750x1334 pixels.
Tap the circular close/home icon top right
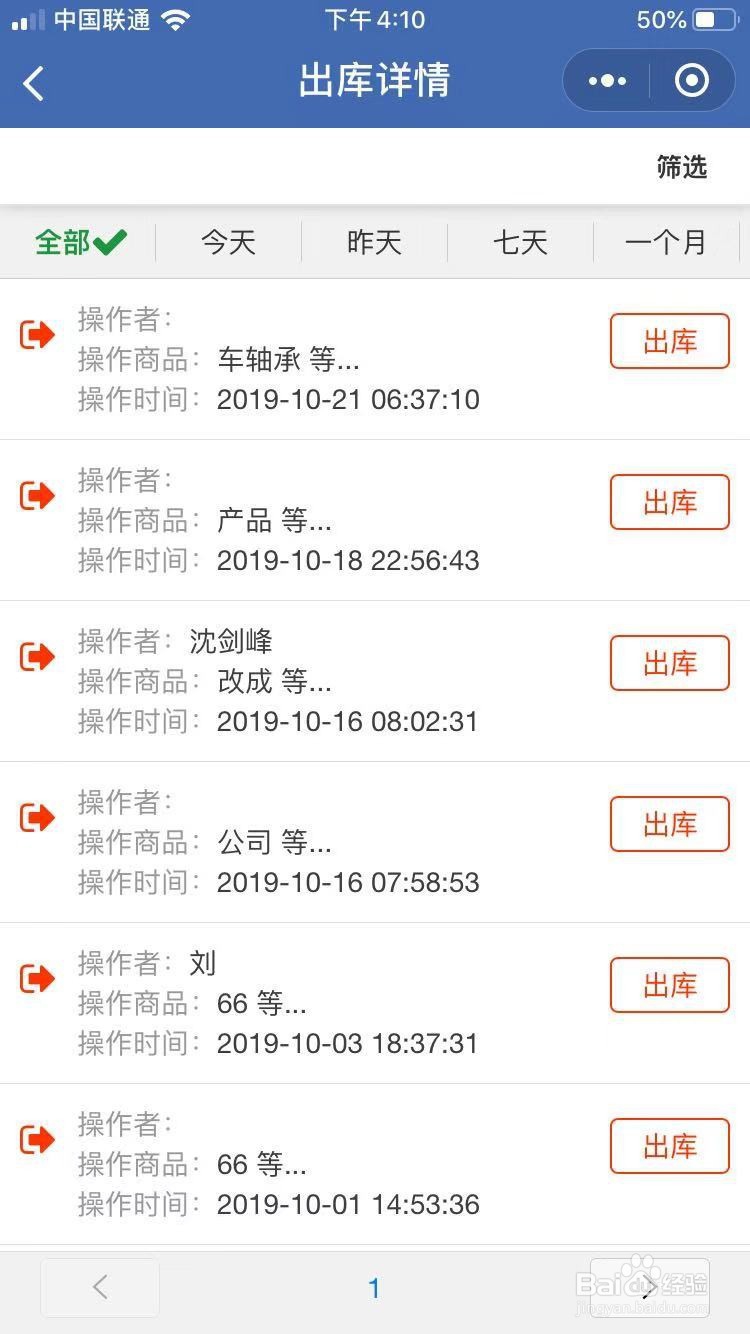(x=692, y=81)
